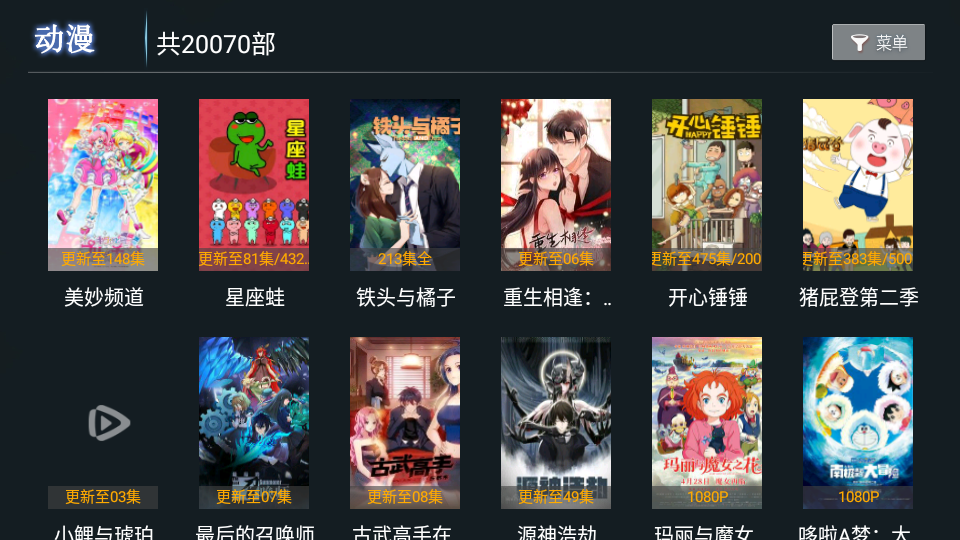Select 铁头与橘子 from the grid

405,185
